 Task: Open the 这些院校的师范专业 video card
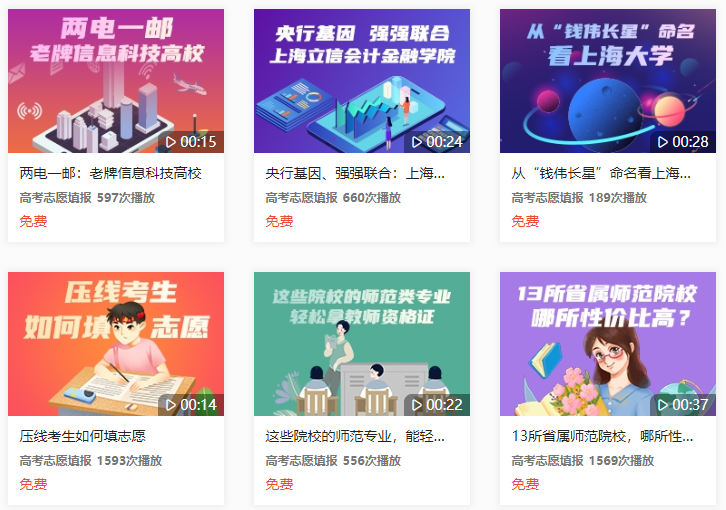click(x=362, y=344)
